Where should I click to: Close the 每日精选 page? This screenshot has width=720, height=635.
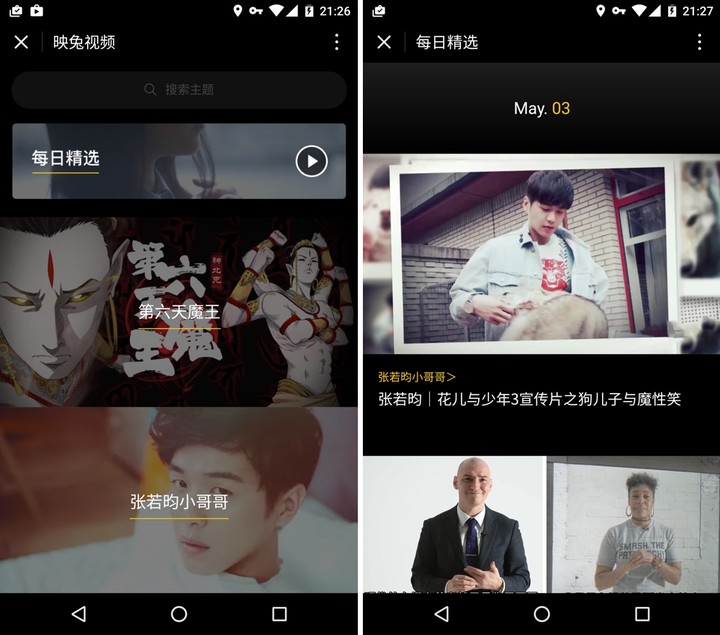(x=384, y=42)
